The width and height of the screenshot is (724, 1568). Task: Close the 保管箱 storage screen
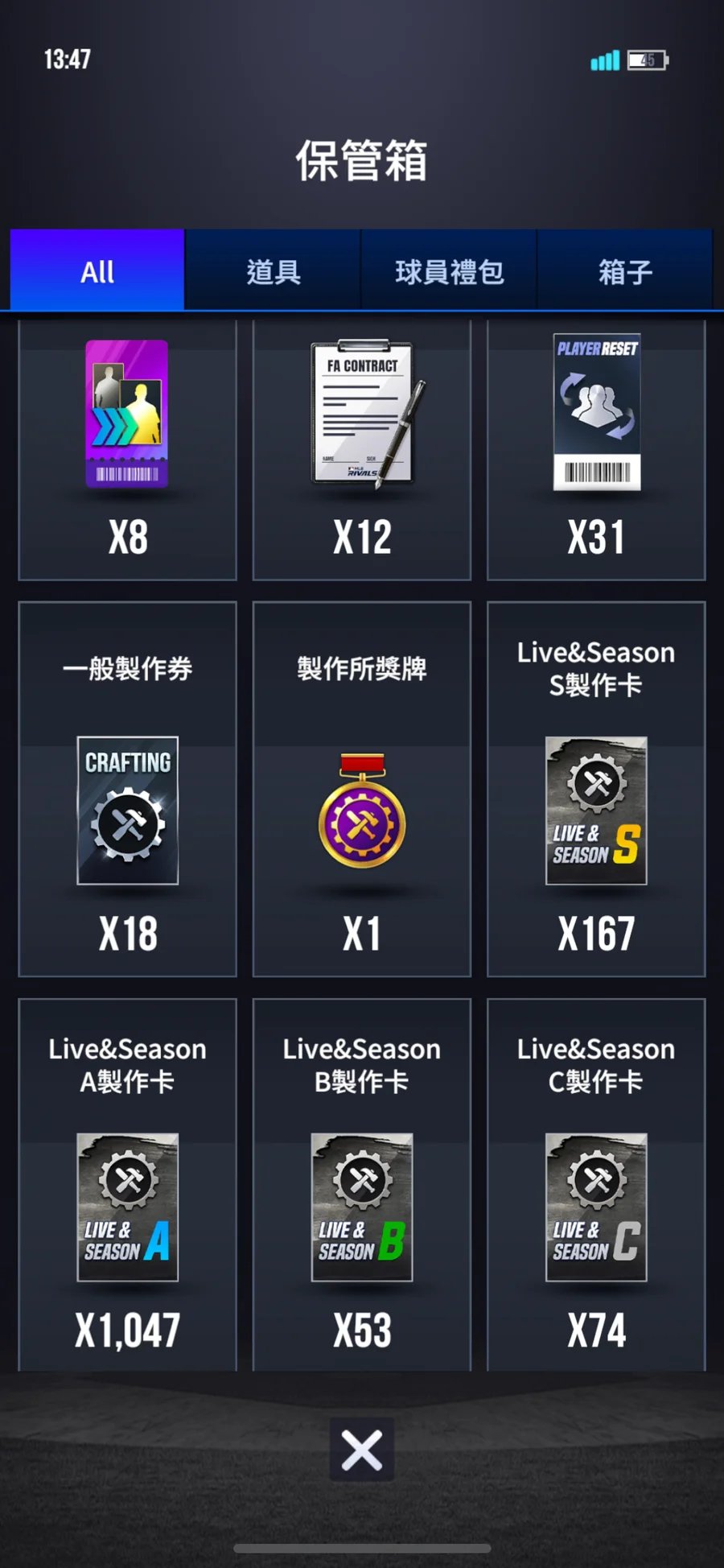pos(362,1450)
